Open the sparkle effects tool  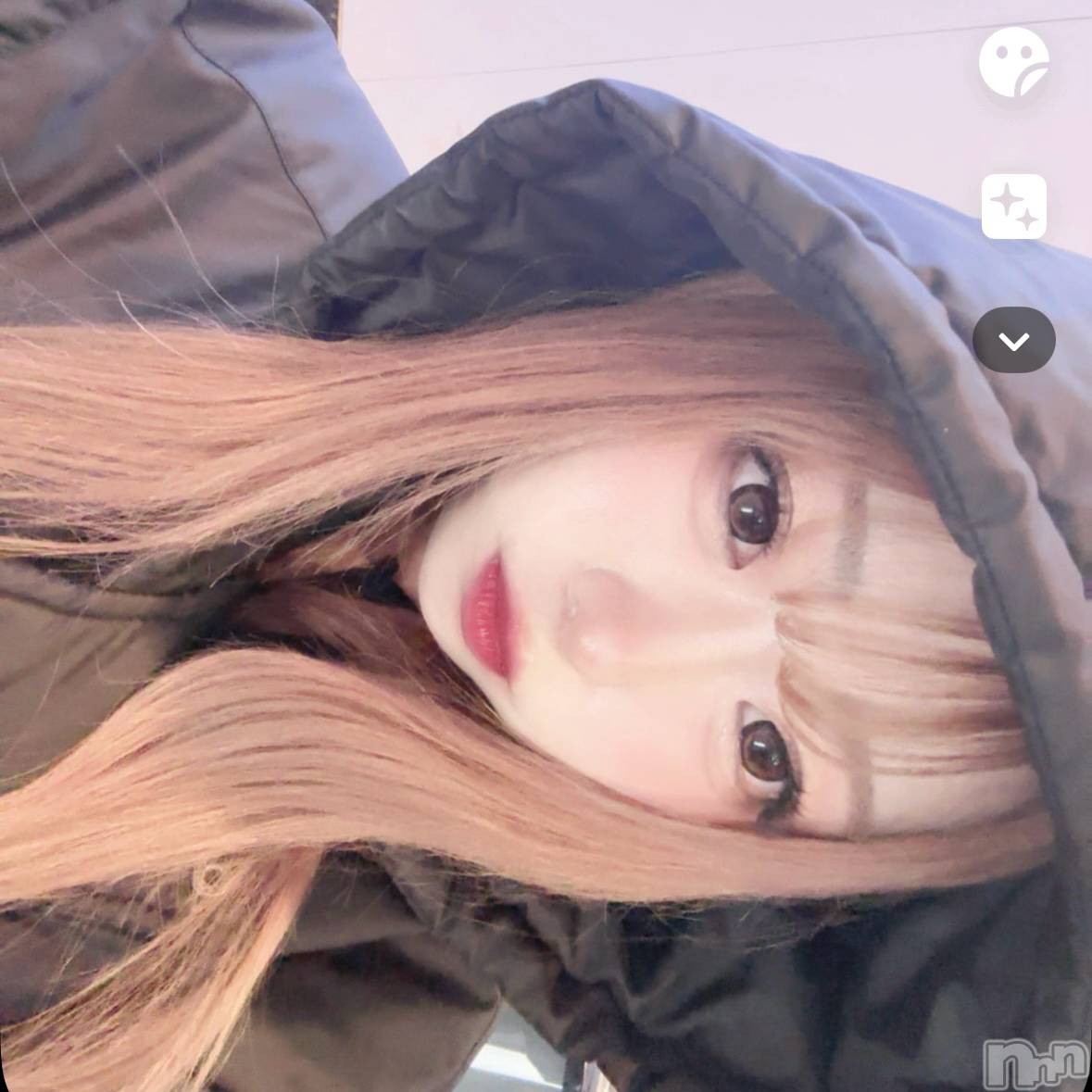tap(1014, 206)
